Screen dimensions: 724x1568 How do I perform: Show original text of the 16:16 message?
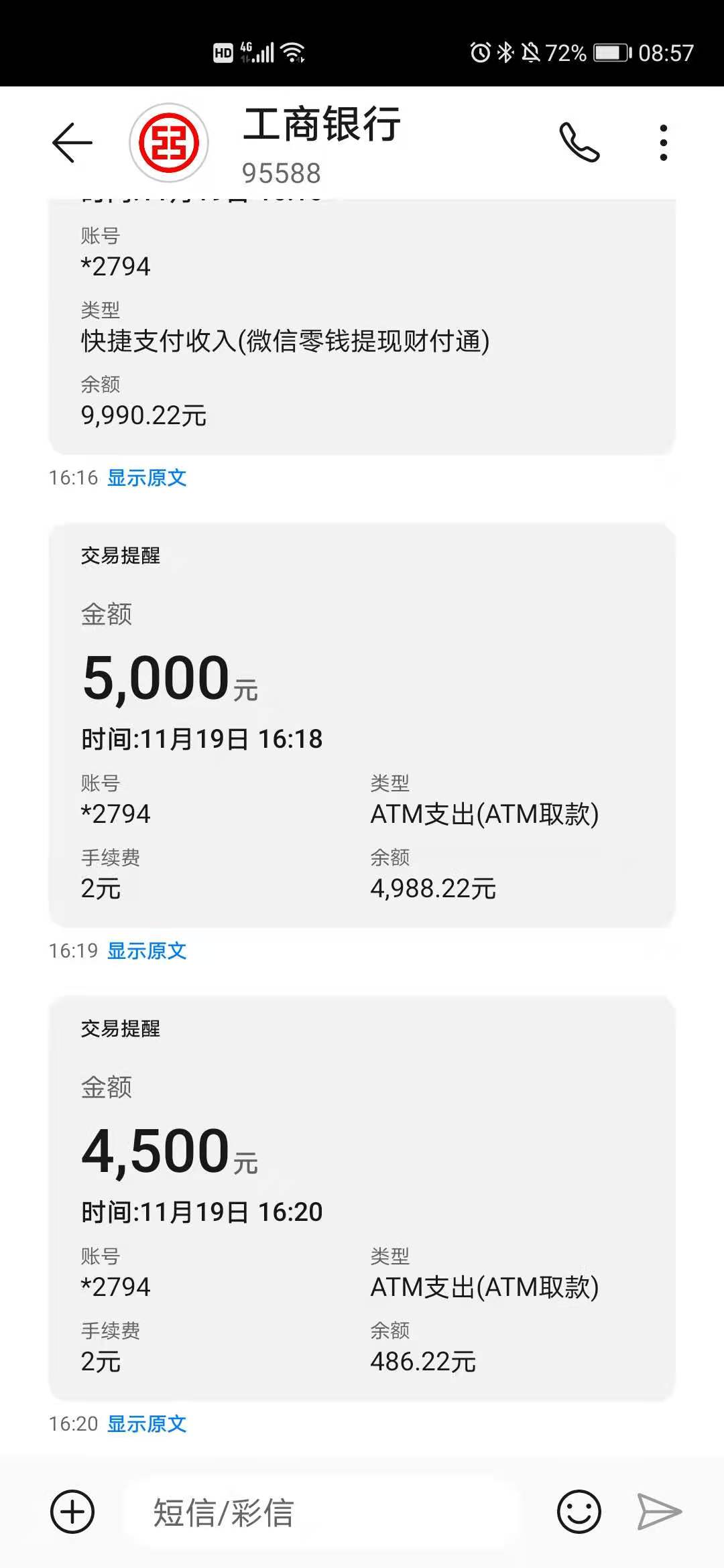point(147,478)
